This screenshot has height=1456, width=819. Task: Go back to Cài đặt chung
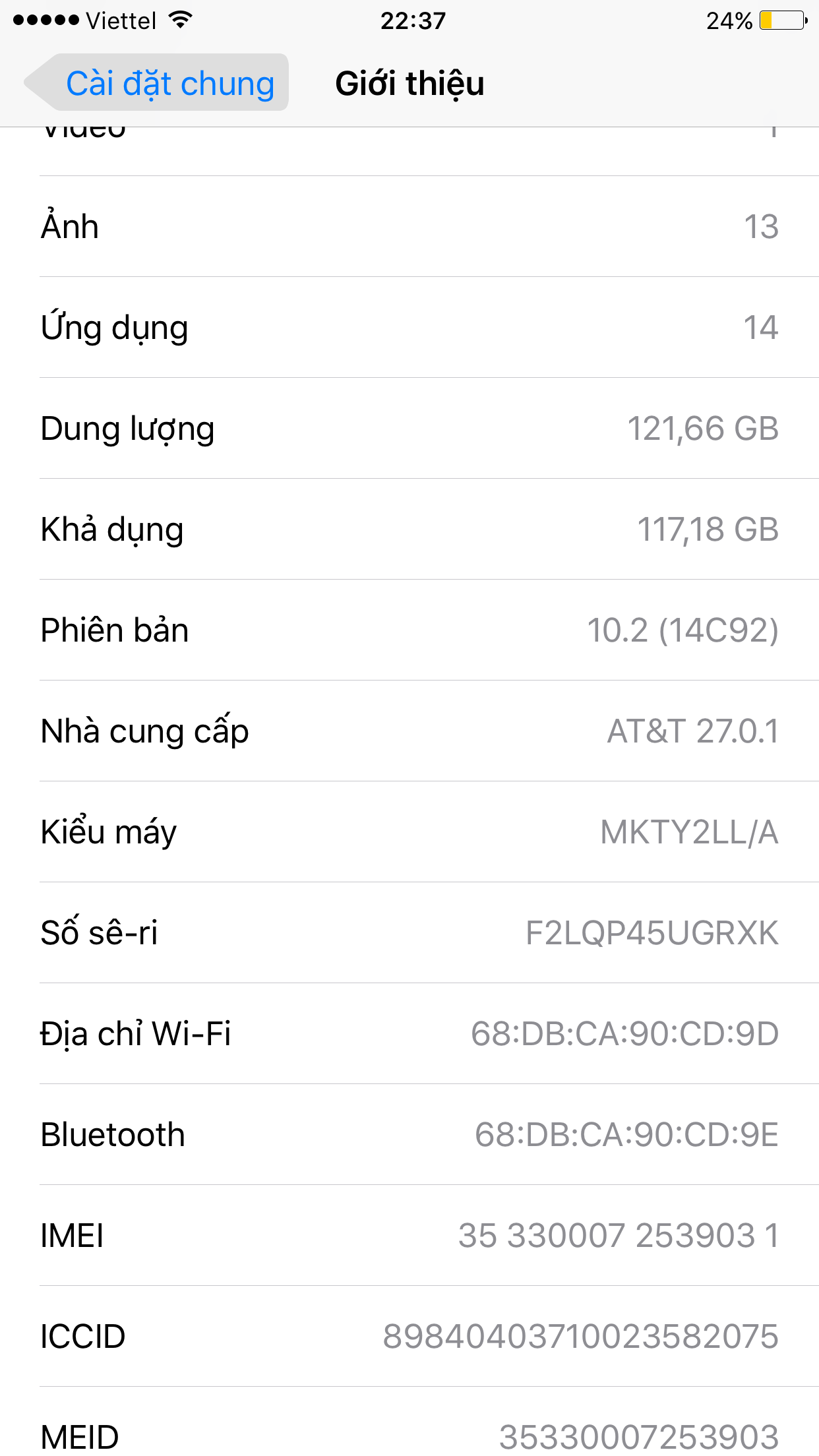pyautogui.click(x=158, y=84)
